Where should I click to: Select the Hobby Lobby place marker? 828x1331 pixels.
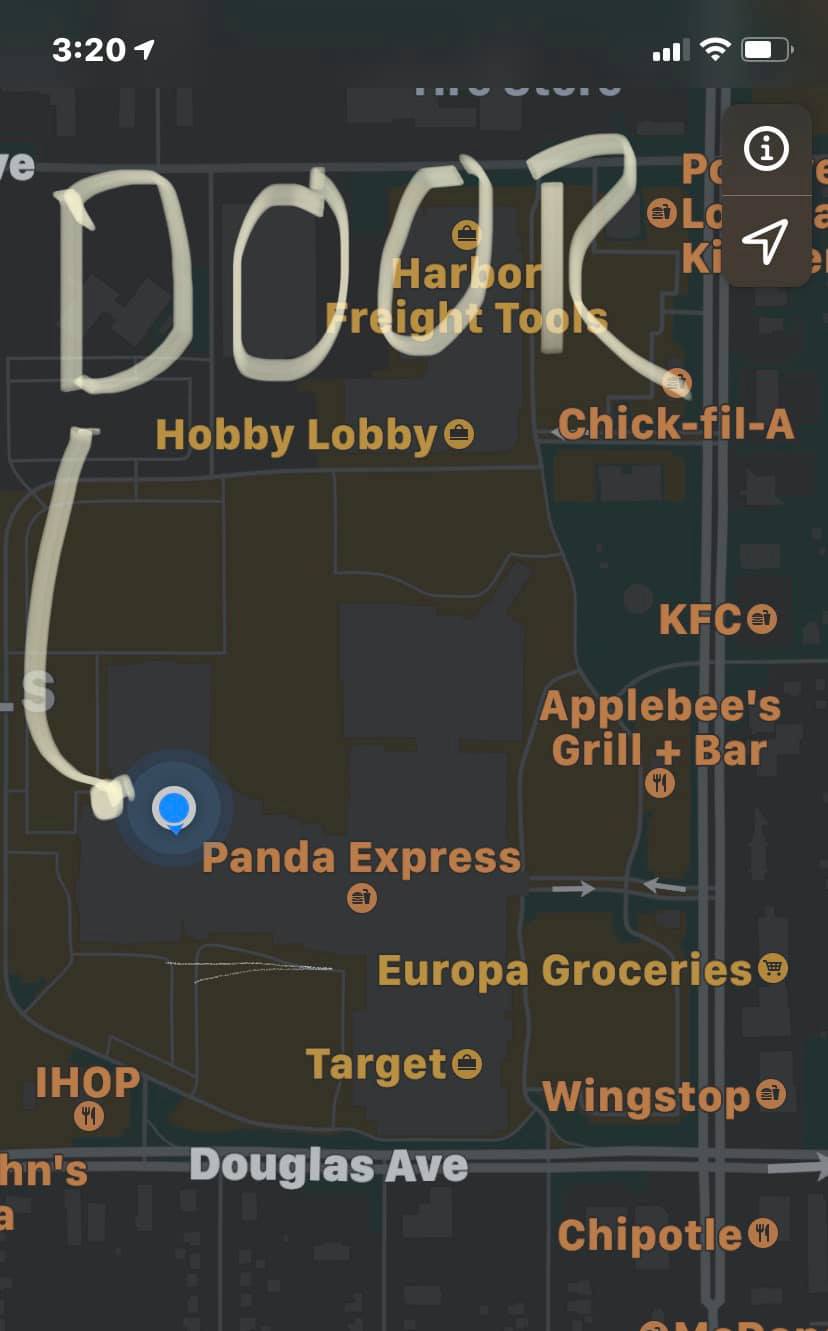pos(458,435)
